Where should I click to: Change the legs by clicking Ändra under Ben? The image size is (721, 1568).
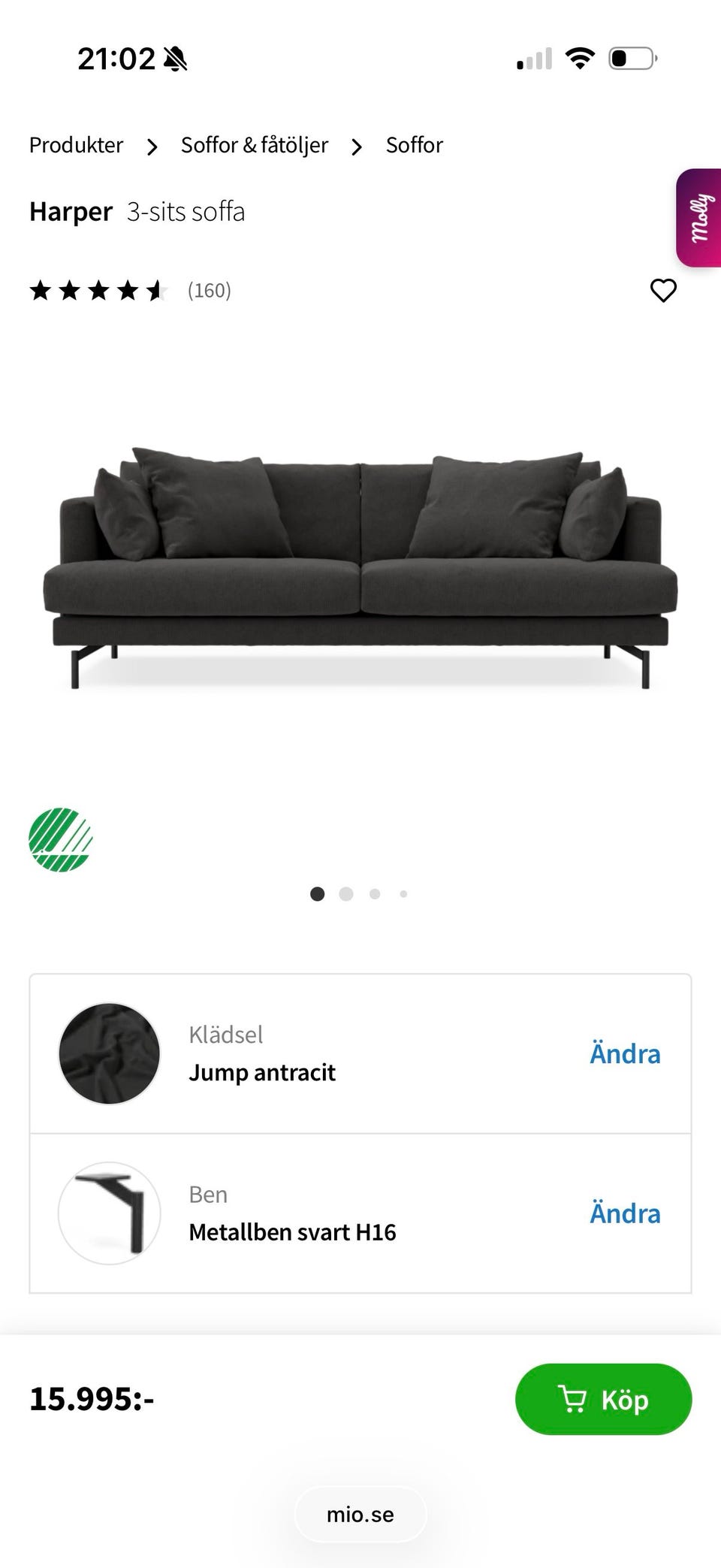[625, 1213]
